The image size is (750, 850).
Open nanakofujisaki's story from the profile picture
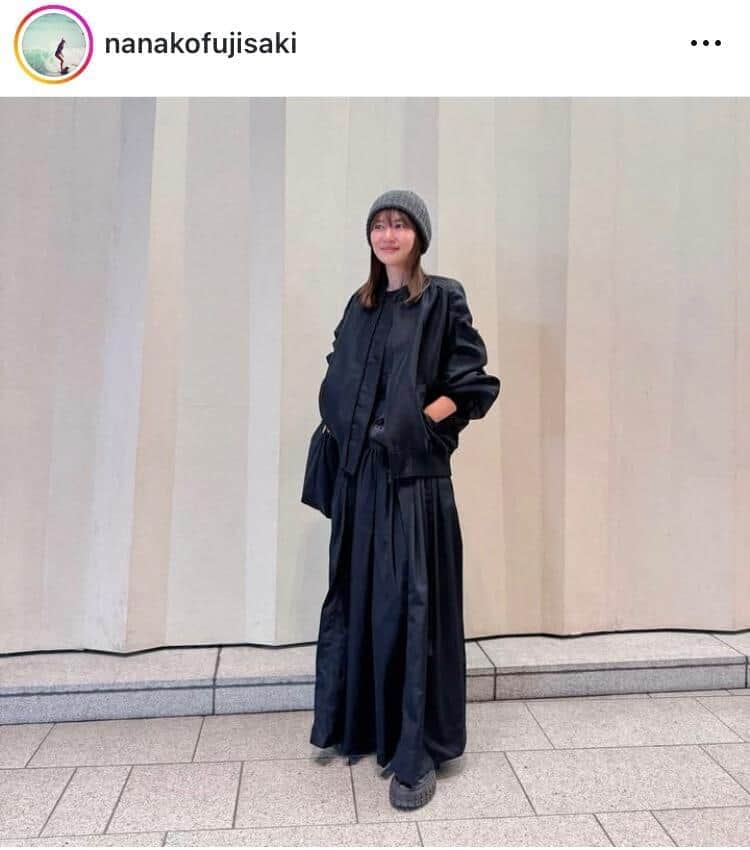point(53,44)
